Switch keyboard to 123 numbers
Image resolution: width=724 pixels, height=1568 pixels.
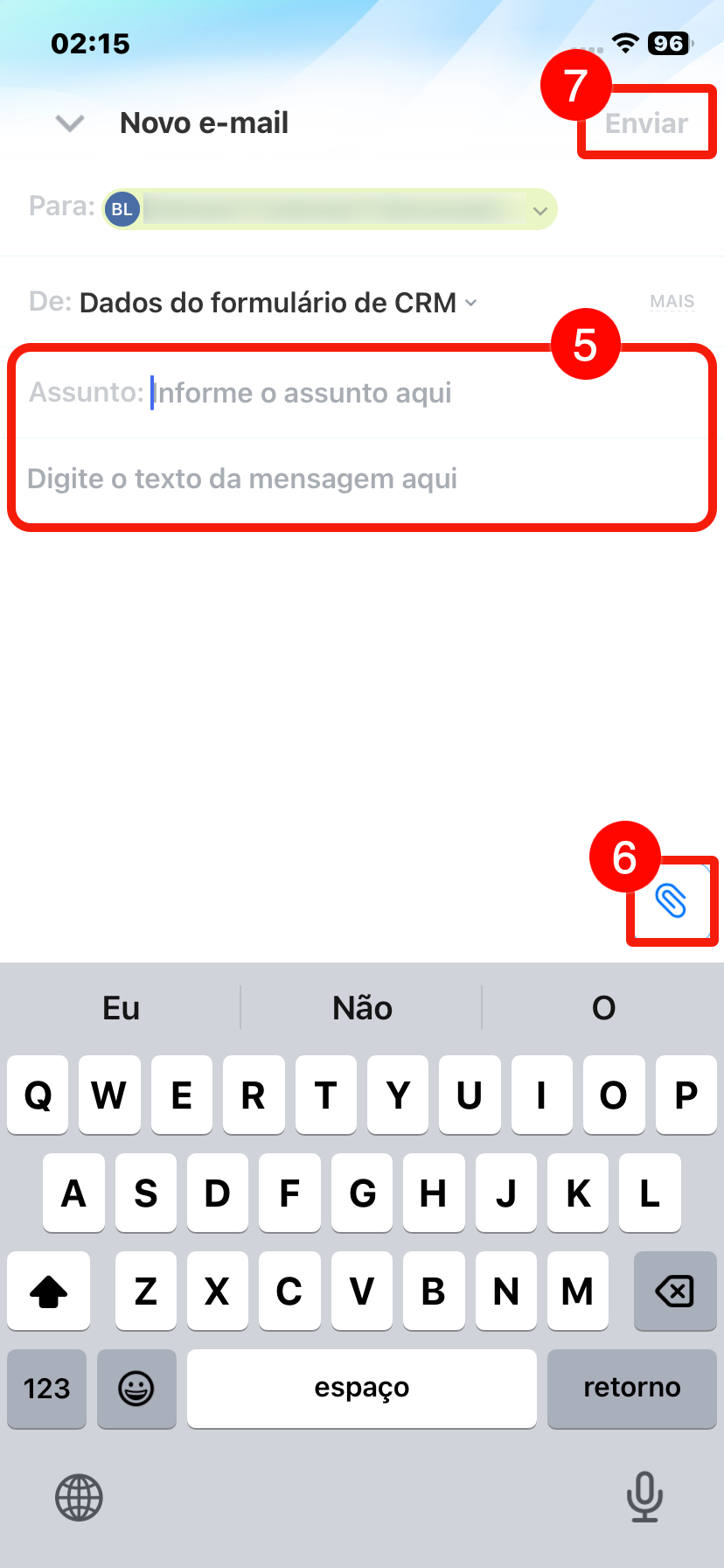[x=47, y=1389]
